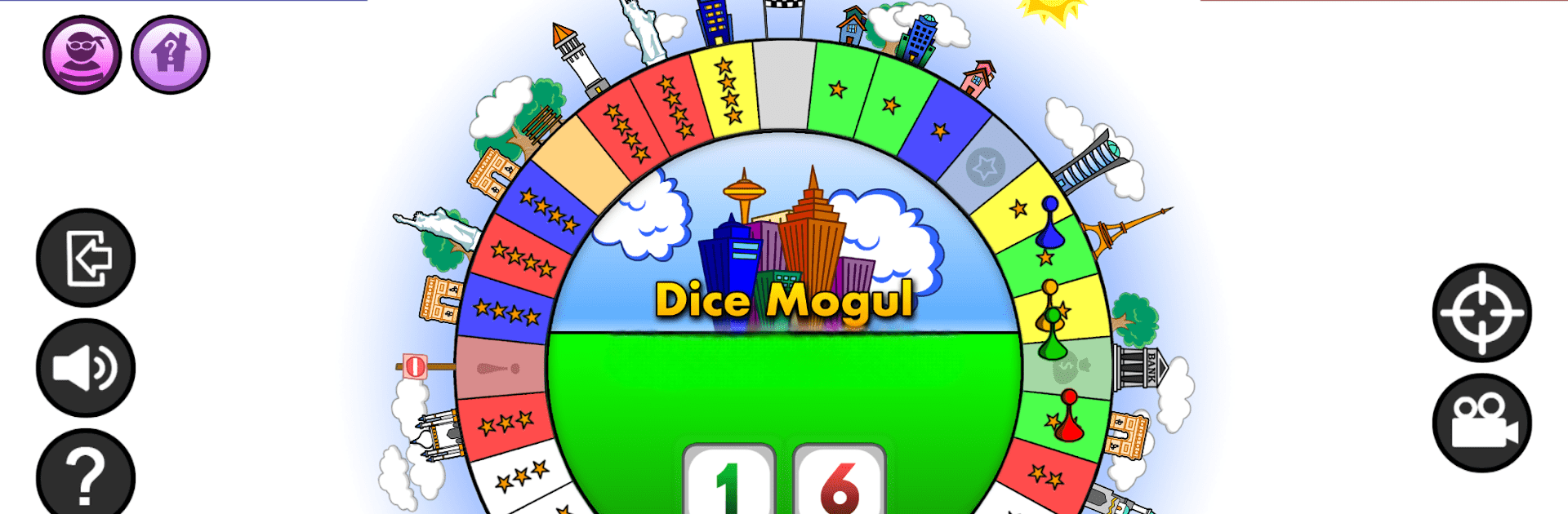Viewport: 1568px width, 514px height.
Task: Tap the crosshair center view button
Action: pyautogui.click(x=1481, y=312)
